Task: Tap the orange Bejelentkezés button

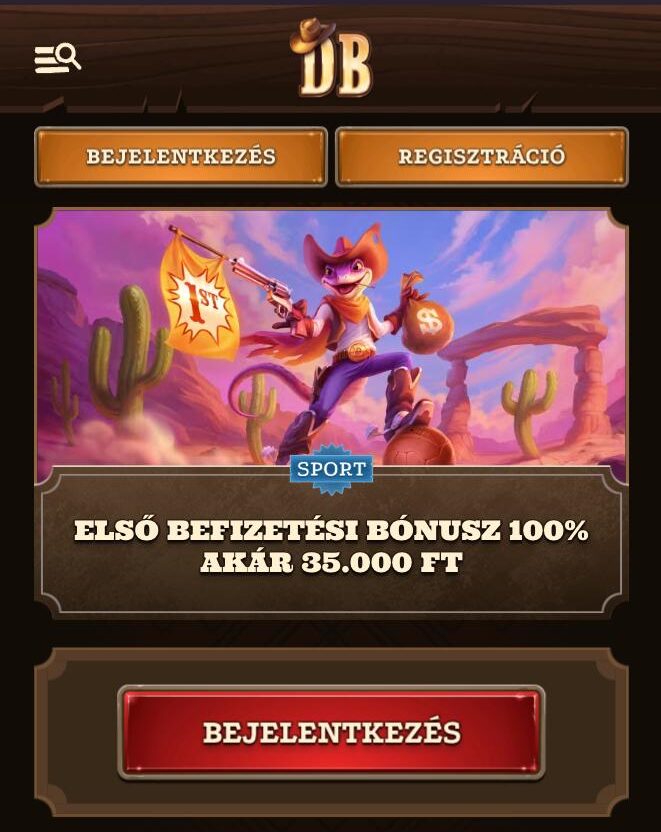Action: coord(181,157)
